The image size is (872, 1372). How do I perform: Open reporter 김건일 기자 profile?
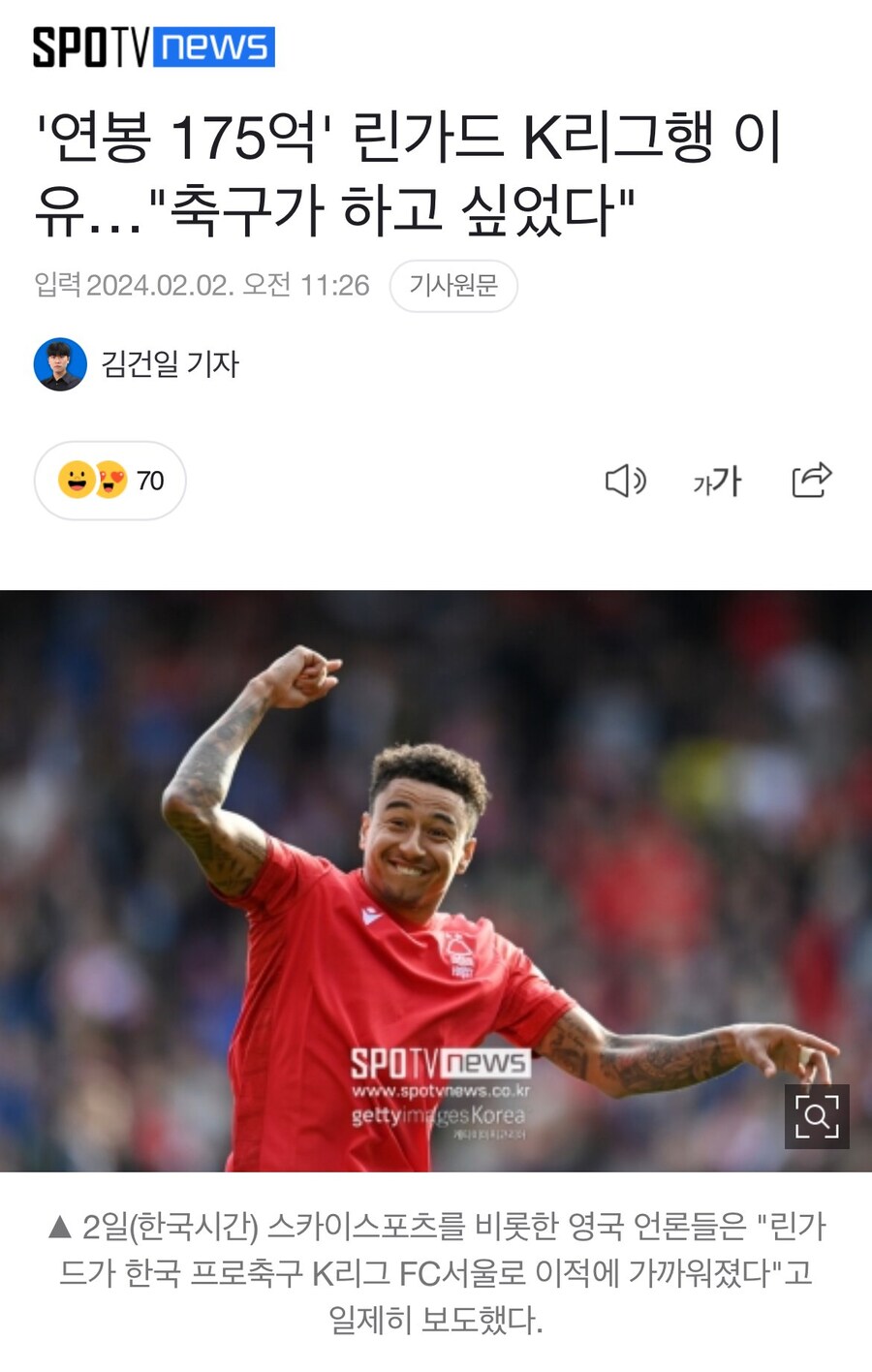tap(137, 364)
